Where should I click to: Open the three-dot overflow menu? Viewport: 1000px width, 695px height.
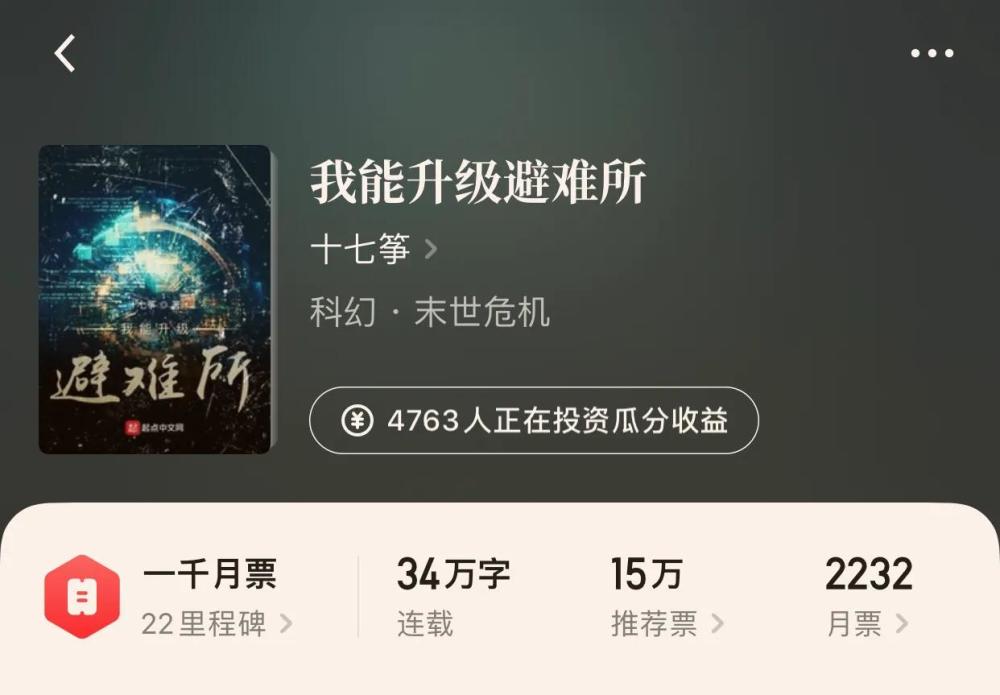(932, 54)
